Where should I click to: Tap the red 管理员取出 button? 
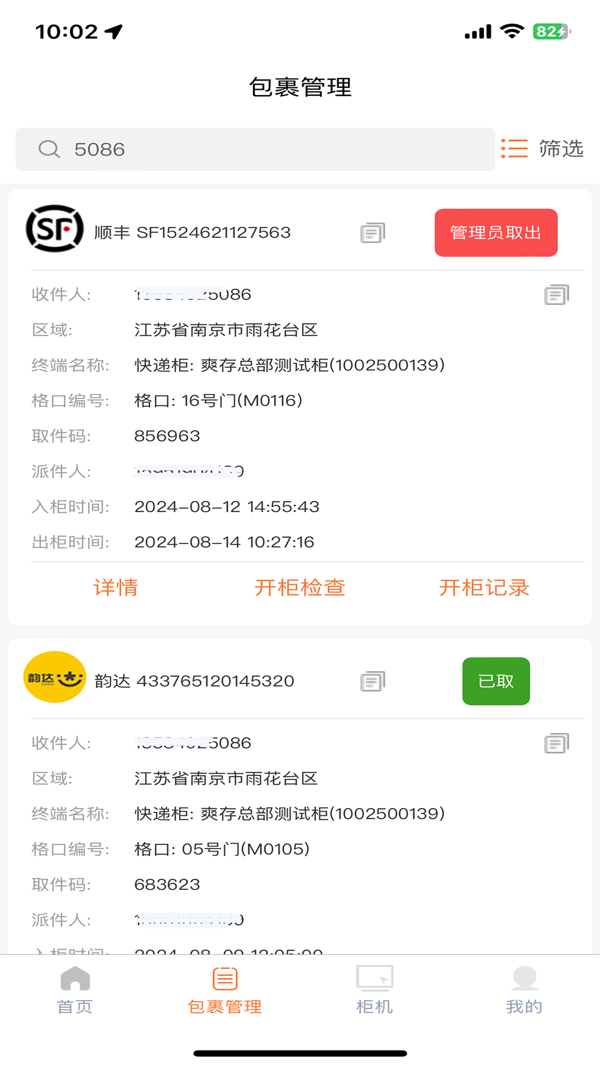(x=495, y=233)
